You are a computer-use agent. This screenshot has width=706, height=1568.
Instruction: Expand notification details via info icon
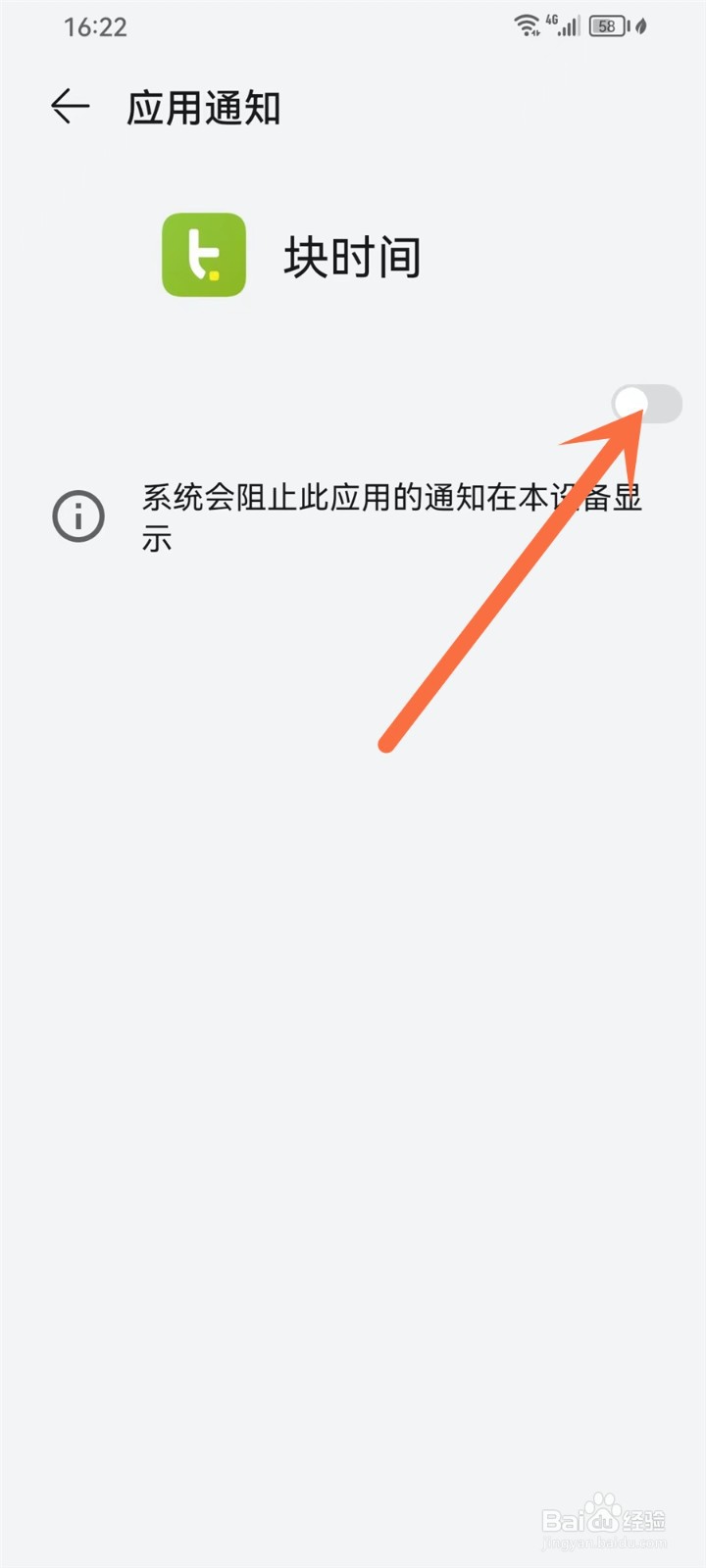pyautogui.click(x=78, y=515)
